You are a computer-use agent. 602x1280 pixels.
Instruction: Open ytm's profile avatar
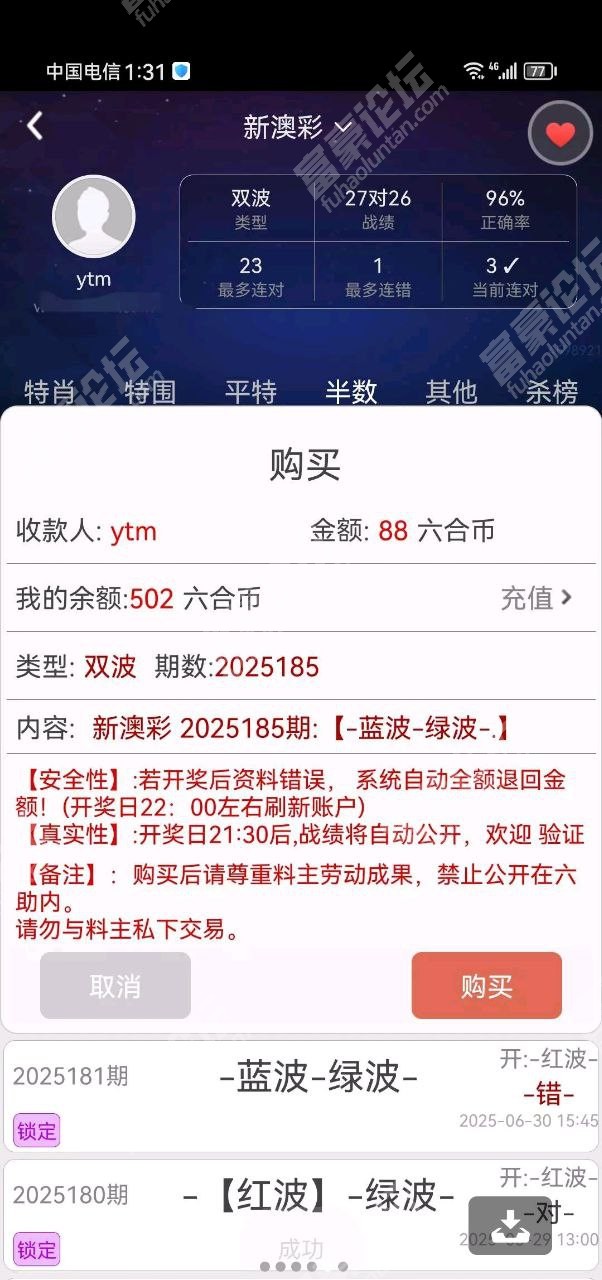(93, 216)
